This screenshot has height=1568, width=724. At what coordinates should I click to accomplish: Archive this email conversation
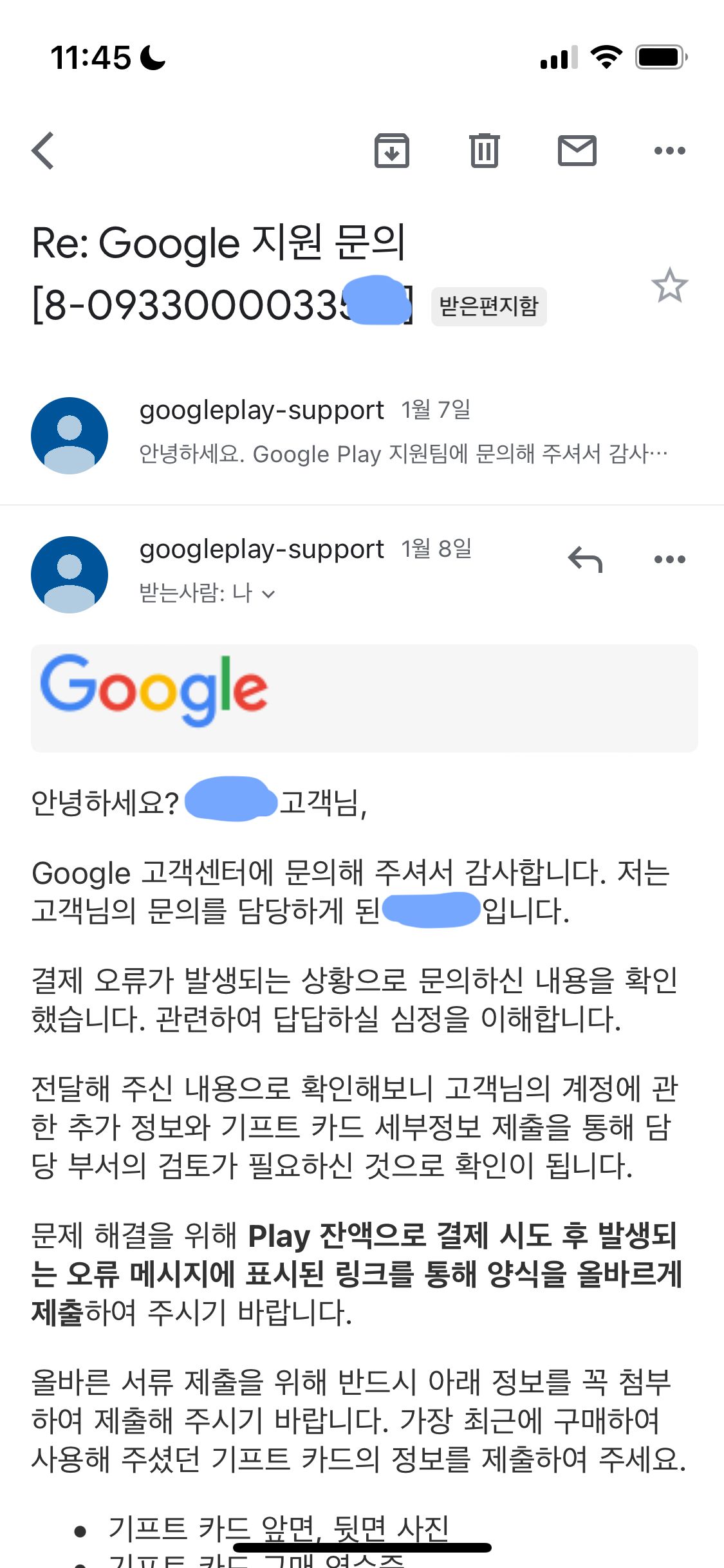(391, 151)
